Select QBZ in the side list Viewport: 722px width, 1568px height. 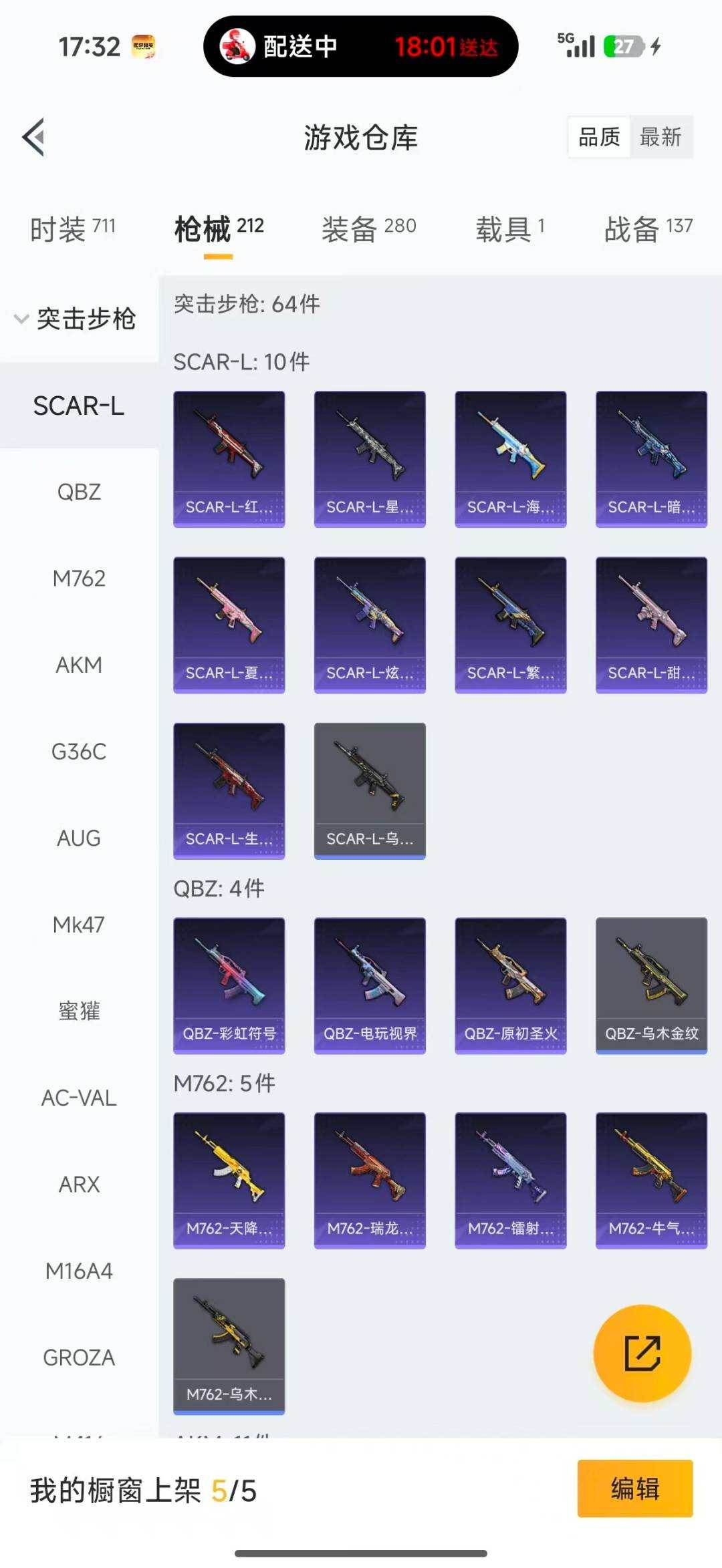(79, 492)
